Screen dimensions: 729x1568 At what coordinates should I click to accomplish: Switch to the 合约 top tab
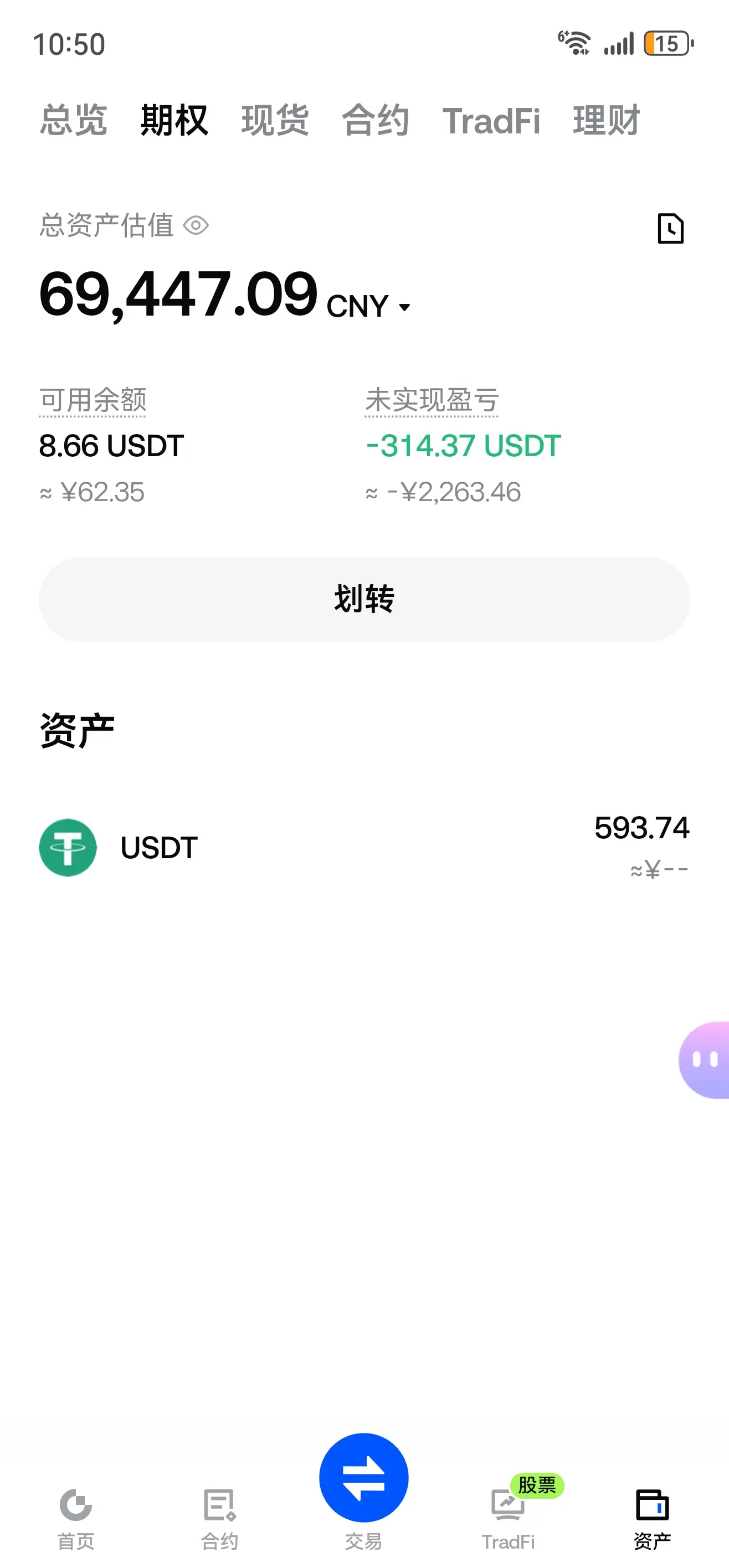tap(375, 120)
